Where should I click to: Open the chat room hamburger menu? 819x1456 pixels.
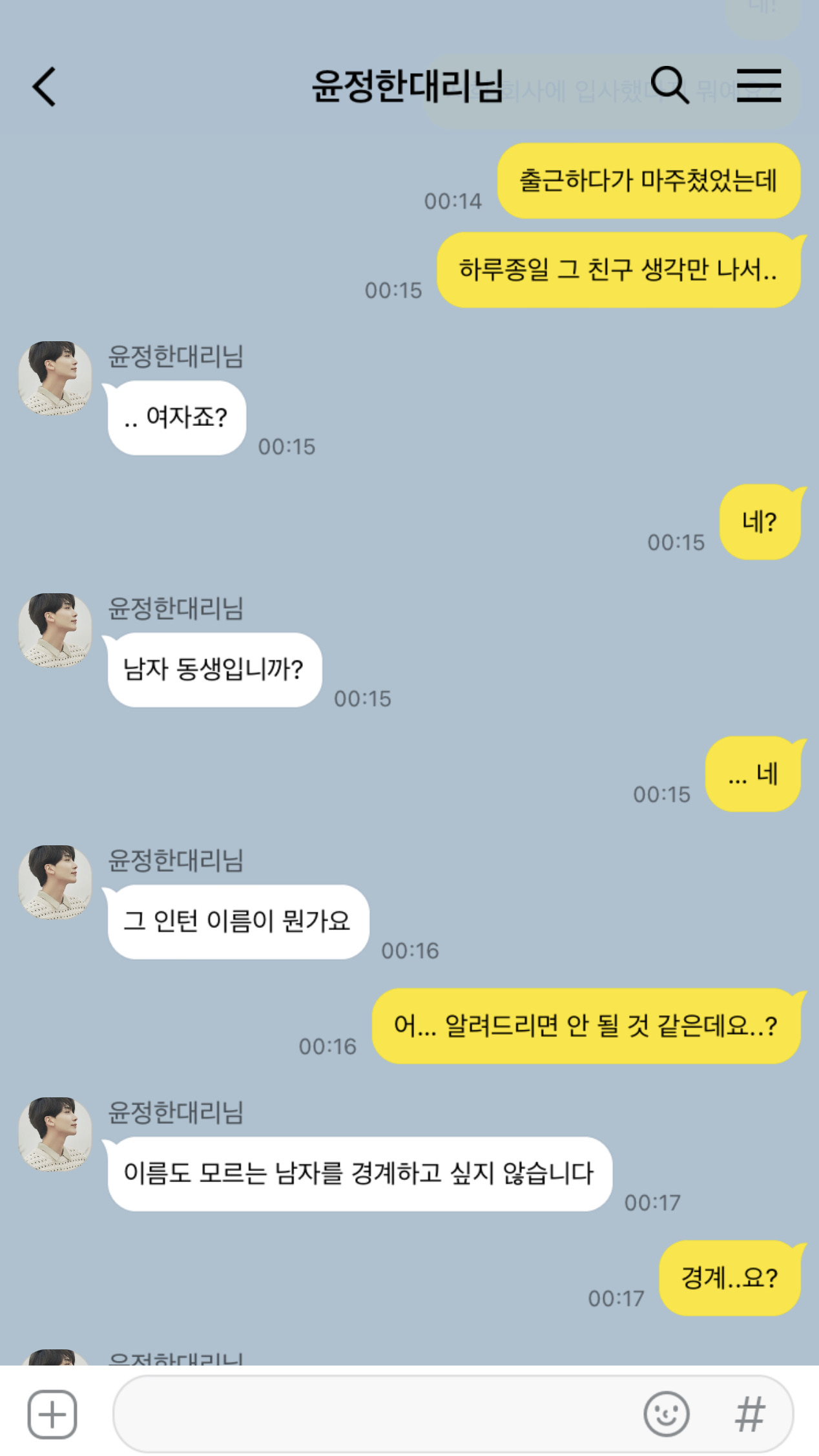pos(759,86)
